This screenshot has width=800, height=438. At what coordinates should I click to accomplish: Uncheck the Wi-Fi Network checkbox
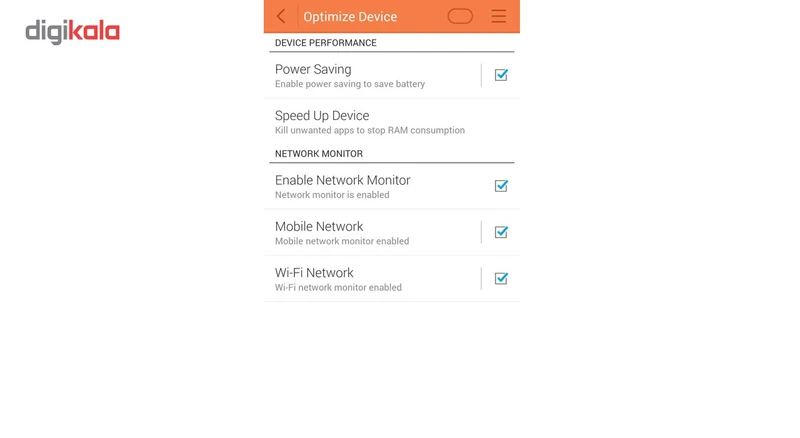pos(501,279)
